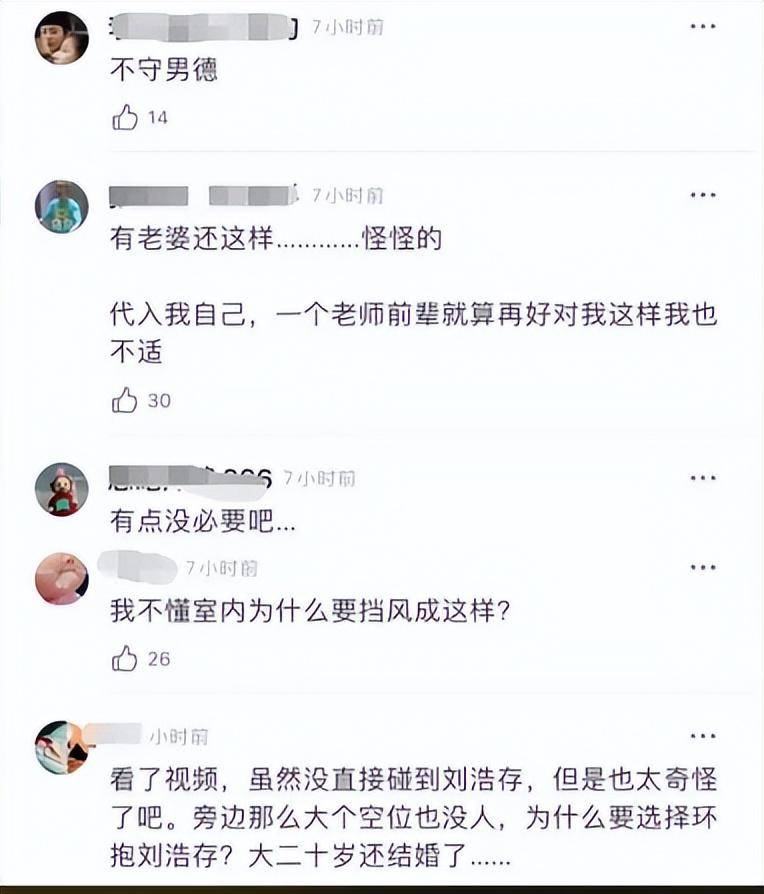The width and height of the screenshot is (764, 894).
Task: Open the three-dot menu for "有点没必要吧"
Action: (703, 479)
